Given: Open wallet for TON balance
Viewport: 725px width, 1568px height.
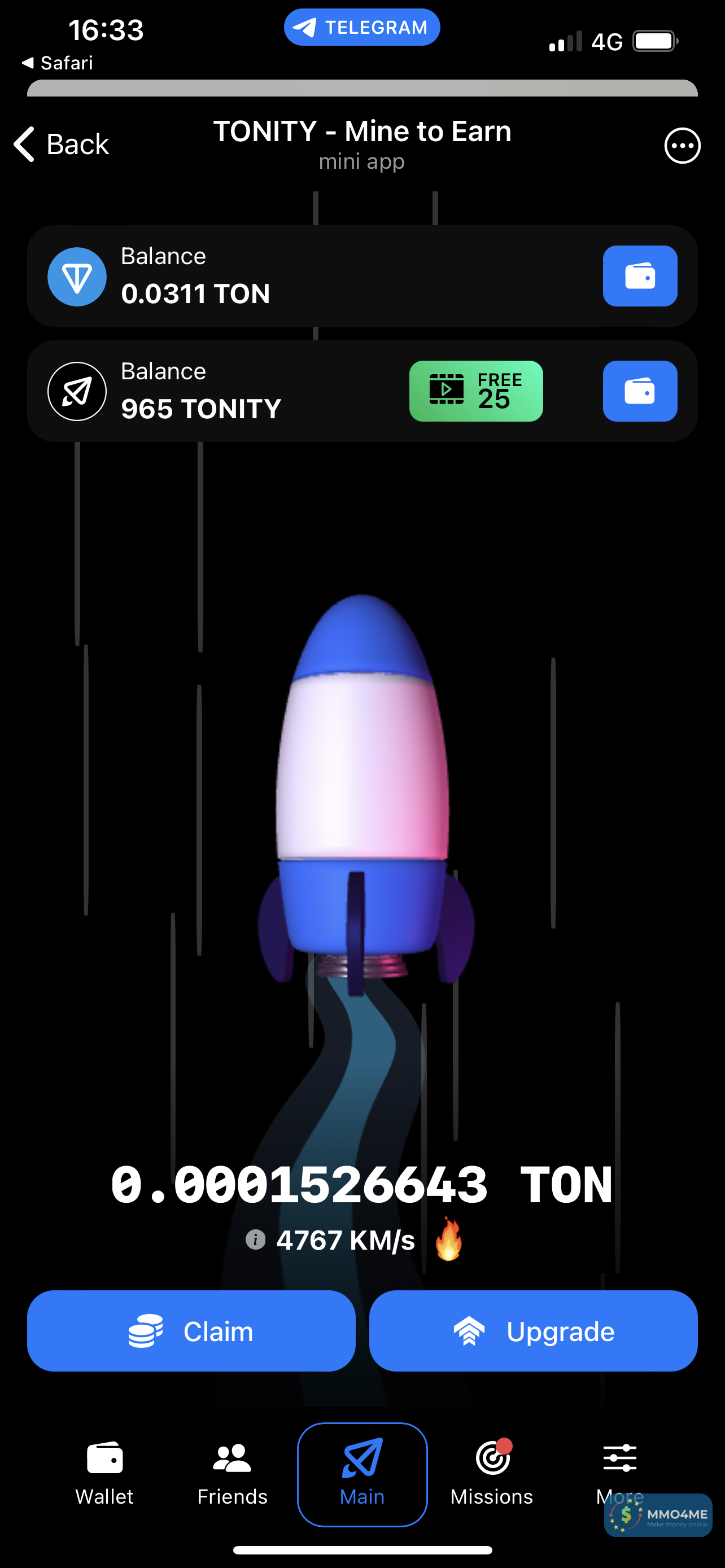Looking at the screenshot, I should (x=639, y=277).
